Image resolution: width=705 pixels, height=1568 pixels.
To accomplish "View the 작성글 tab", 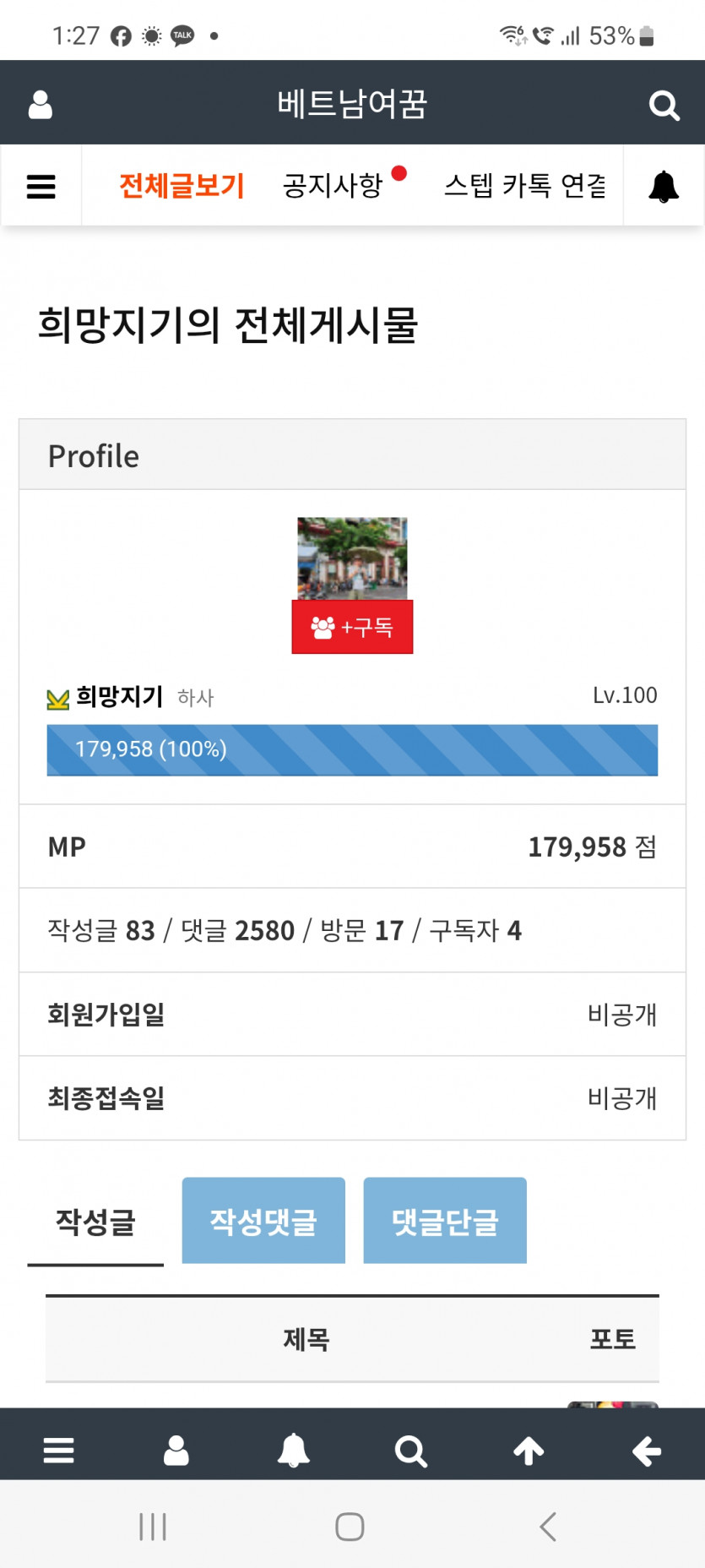I will (x=95, y=1222).
